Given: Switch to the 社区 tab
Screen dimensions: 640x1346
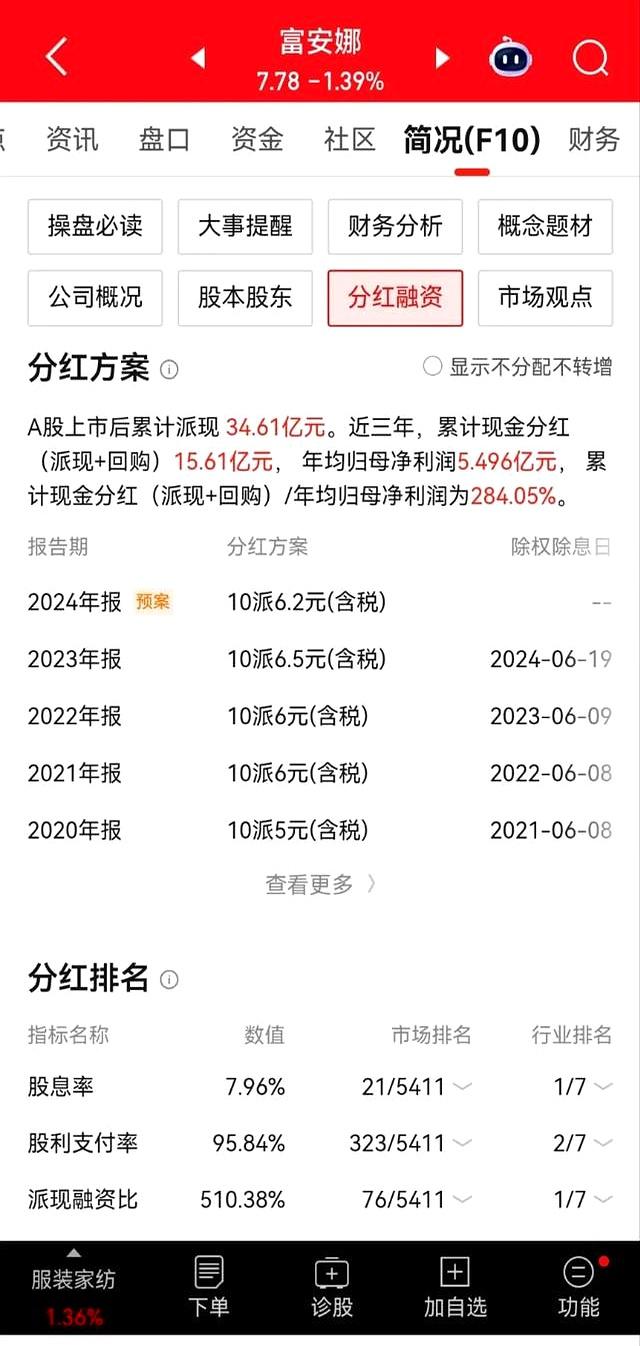Looking at the screenshot, I should [350, 139].
